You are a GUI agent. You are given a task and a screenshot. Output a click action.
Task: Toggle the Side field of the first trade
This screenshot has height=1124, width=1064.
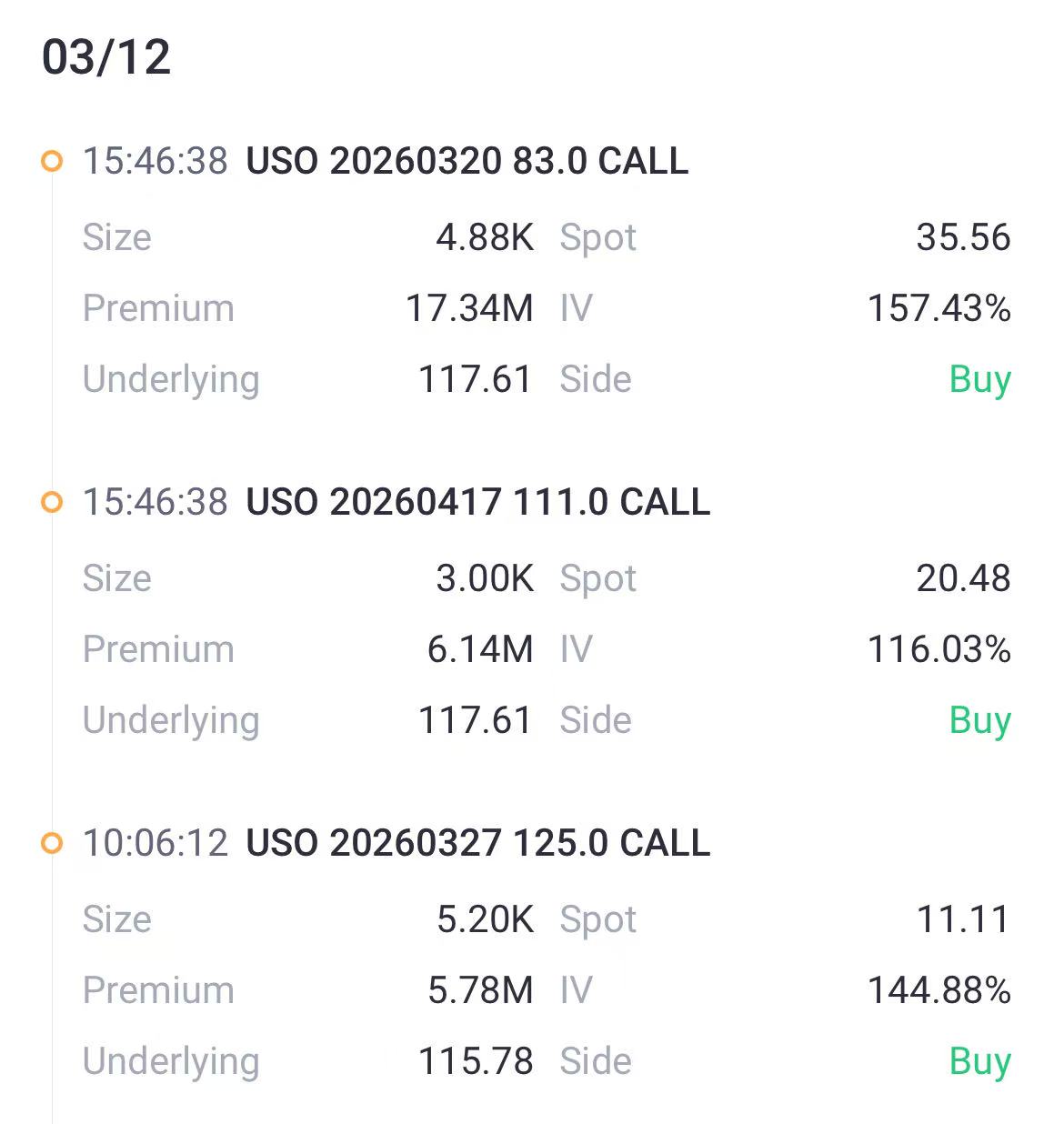point(597,379)
